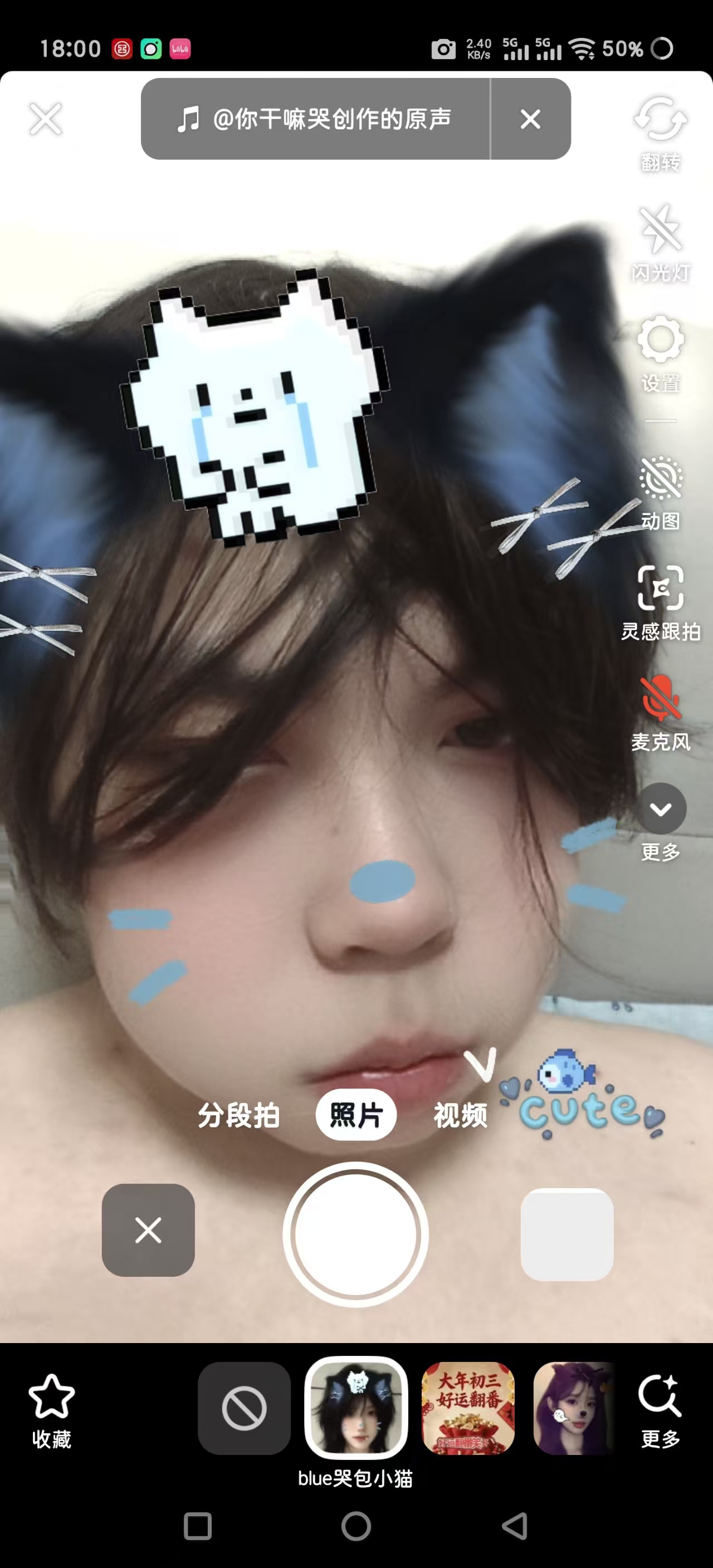Apply the 大年初三好运翻番 effect
This screenshot has width=713, height=1568.
click(x=467, y=1408)
